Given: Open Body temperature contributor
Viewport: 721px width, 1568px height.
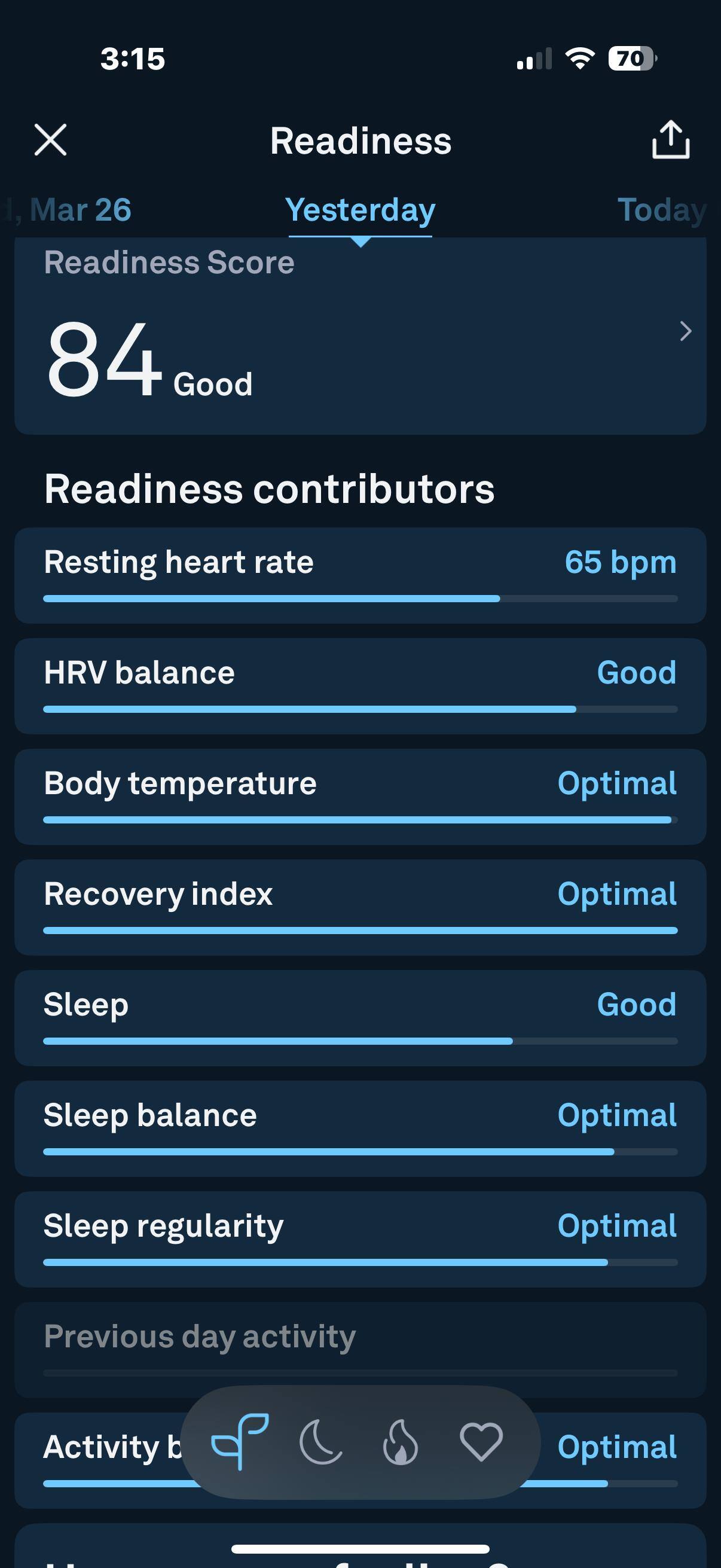Looking at the screenshot, I should coord(360,796).
